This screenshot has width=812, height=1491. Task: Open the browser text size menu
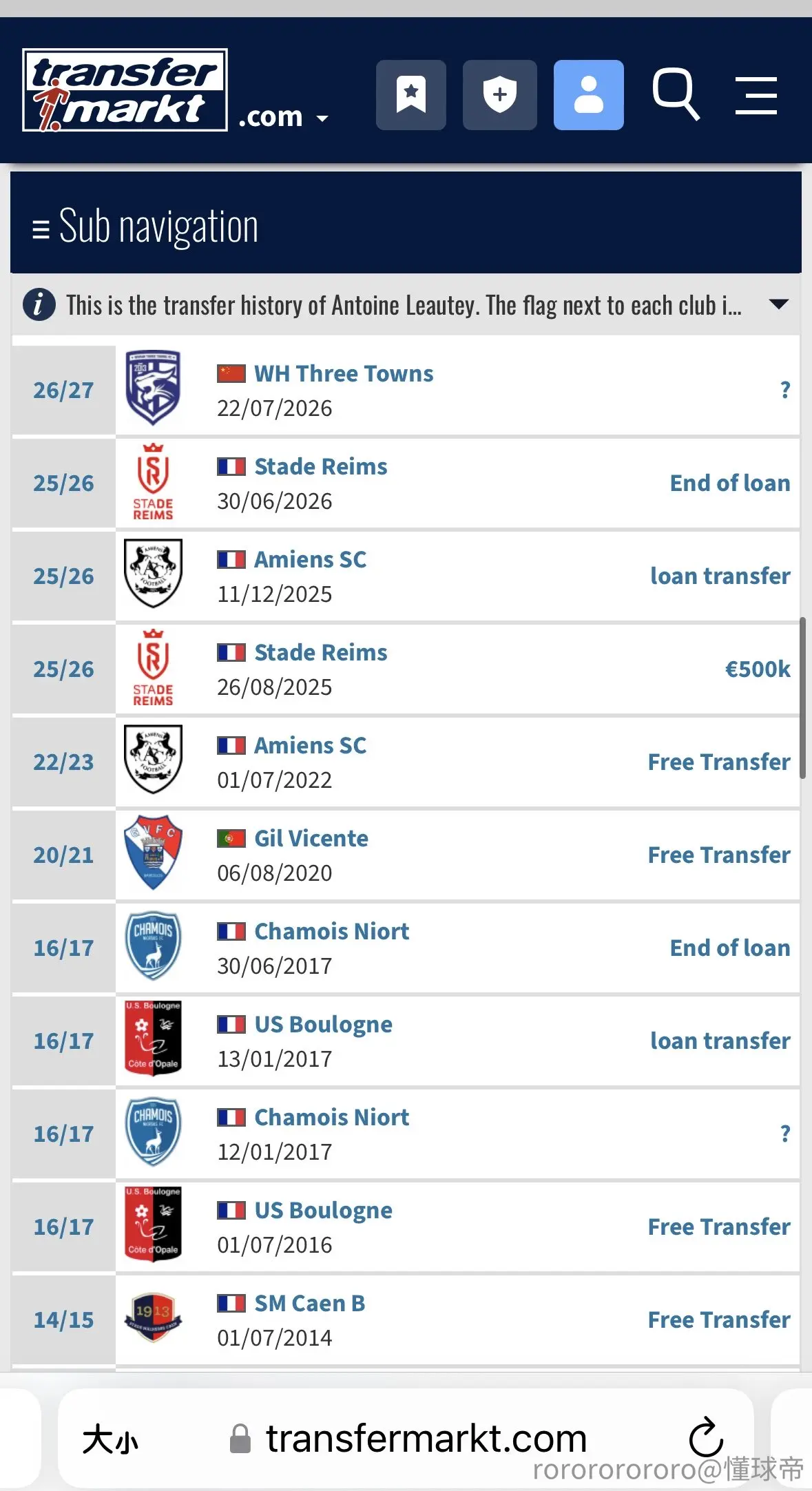click(110, 1439)
